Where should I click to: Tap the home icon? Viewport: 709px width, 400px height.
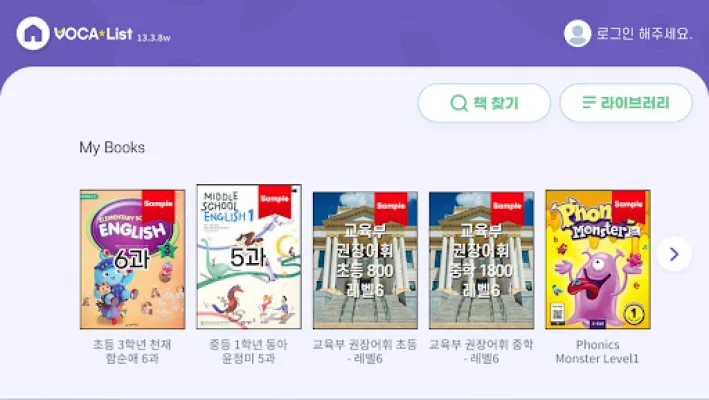pos(32,33)
